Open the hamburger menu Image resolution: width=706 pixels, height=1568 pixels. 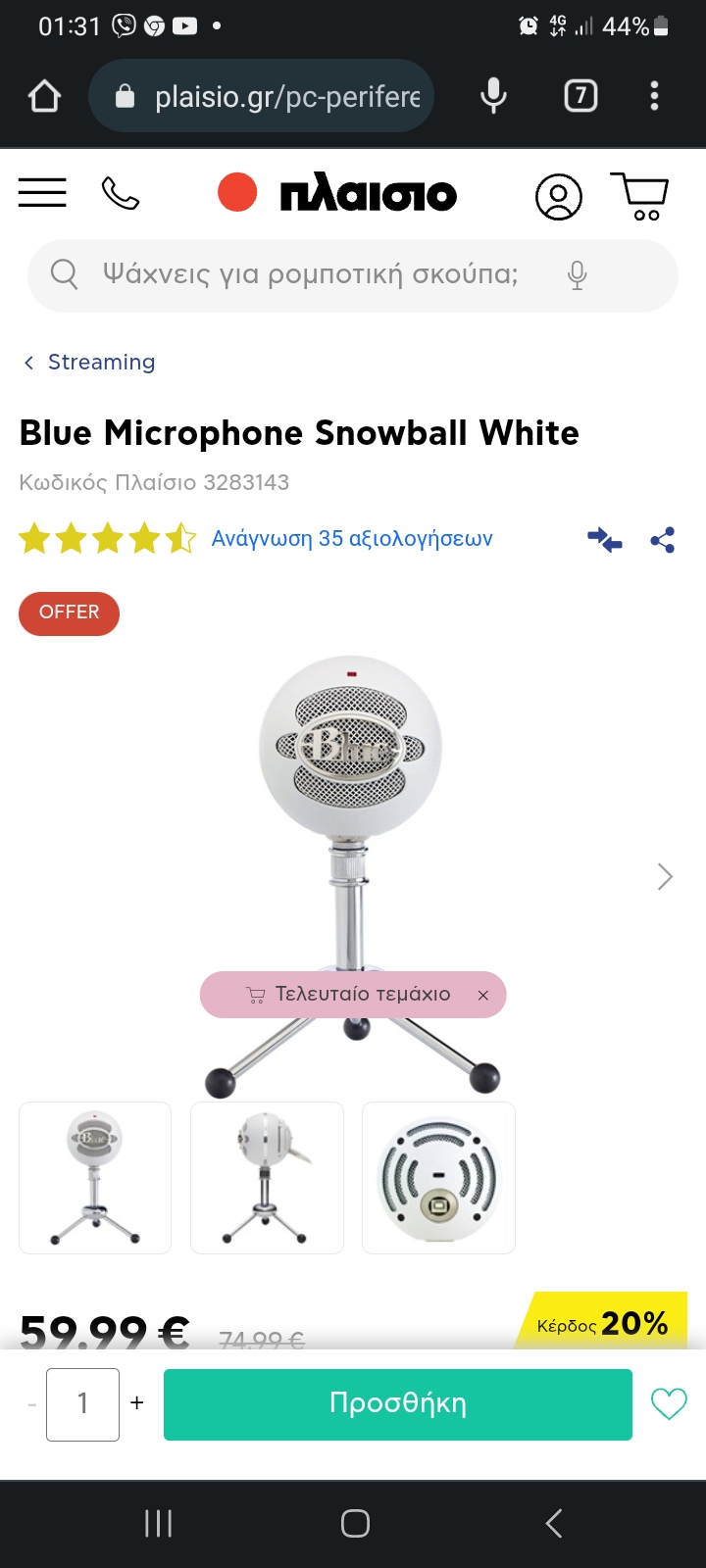[x=42, y=193]
